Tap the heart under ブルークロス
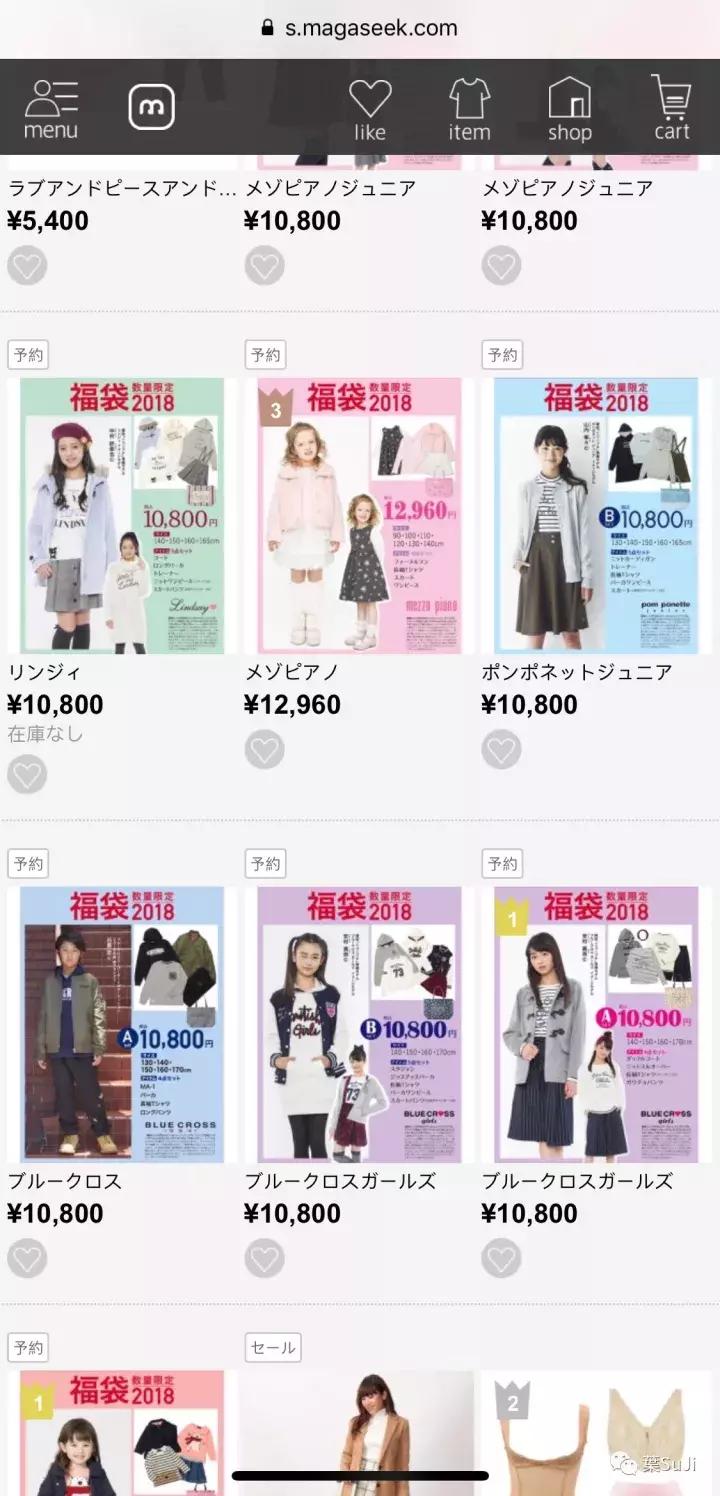This screenshot has height=1496, width=720. point(27,1257)
